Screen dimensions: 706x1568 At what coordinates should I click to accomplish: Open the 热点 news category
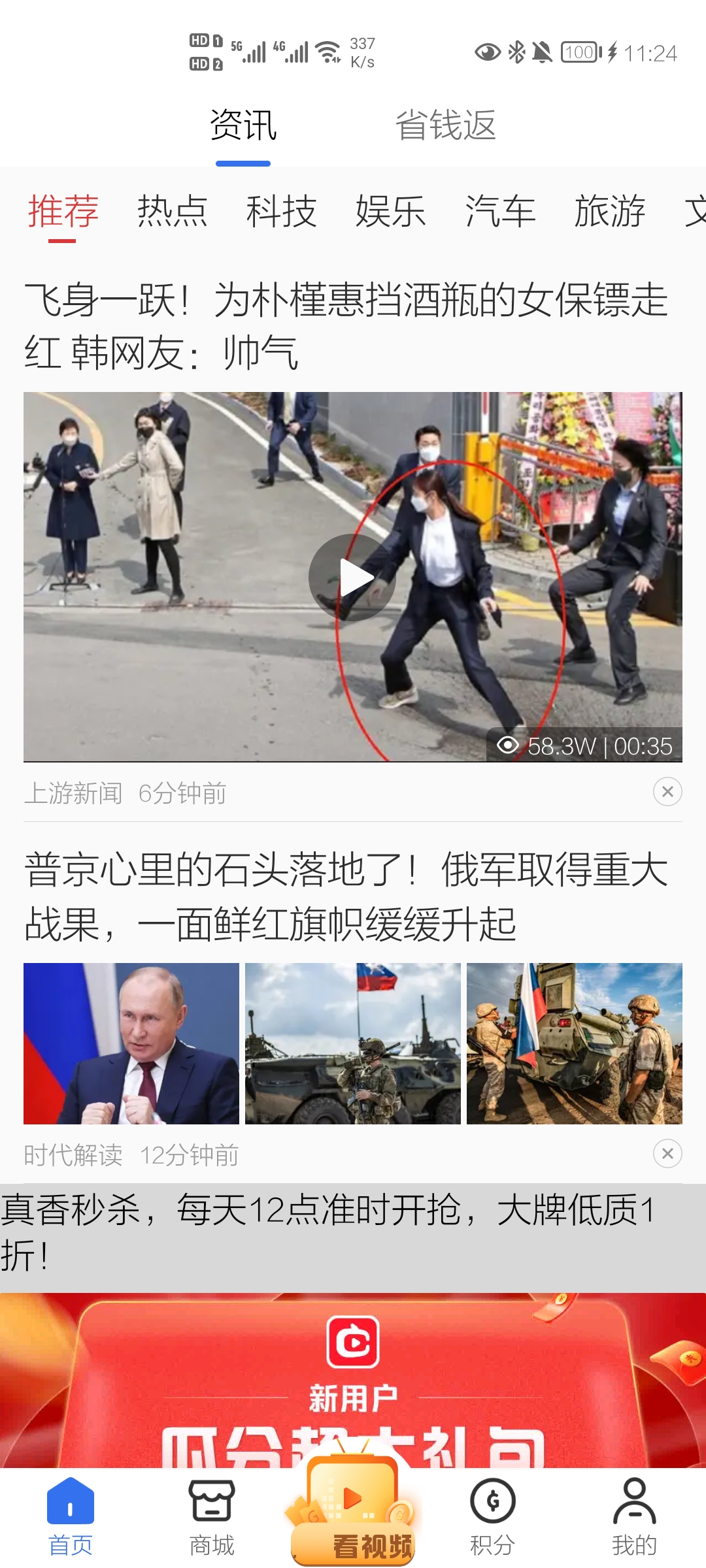point(172,212)
